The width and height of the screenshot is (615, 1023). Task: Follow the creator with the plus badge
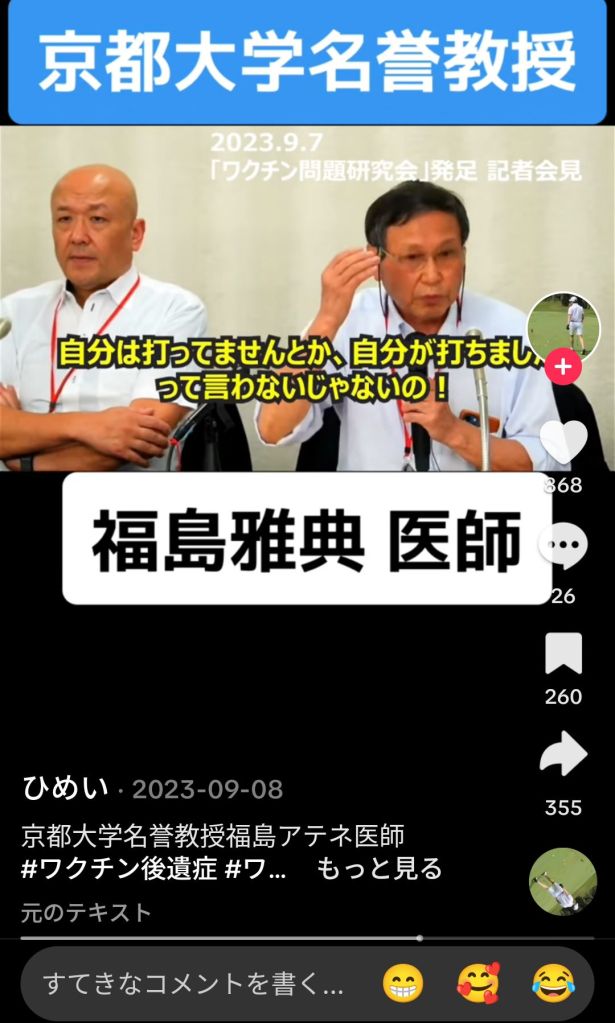(x=563, y=368)
